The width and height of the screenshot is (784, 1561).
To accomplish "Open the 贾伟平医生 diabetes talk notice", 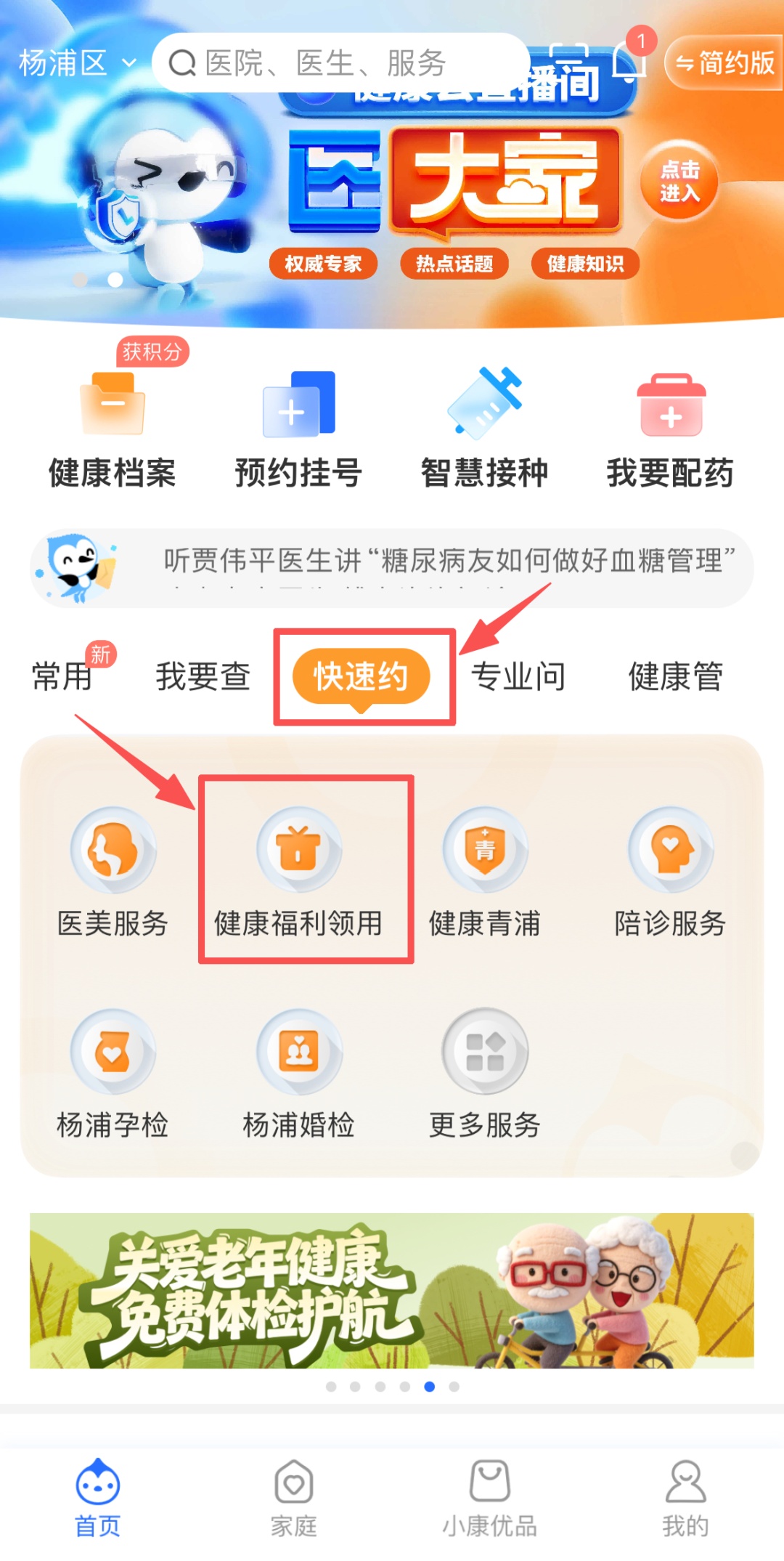I will (x=392, y=568).
